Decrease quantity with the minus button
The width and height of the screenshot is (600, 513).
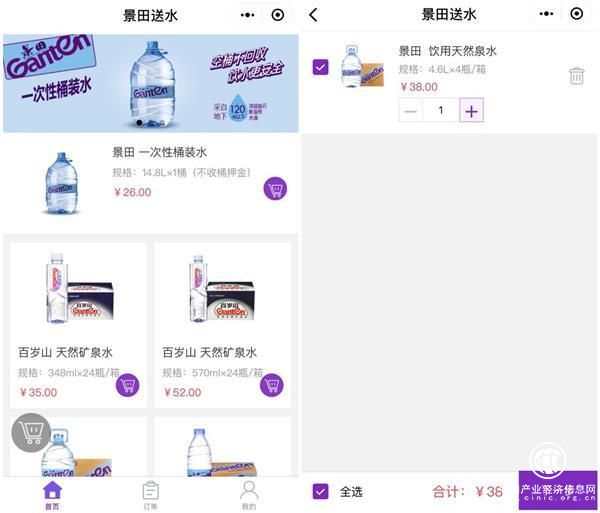pyautogui.click(x=410, y=111)
